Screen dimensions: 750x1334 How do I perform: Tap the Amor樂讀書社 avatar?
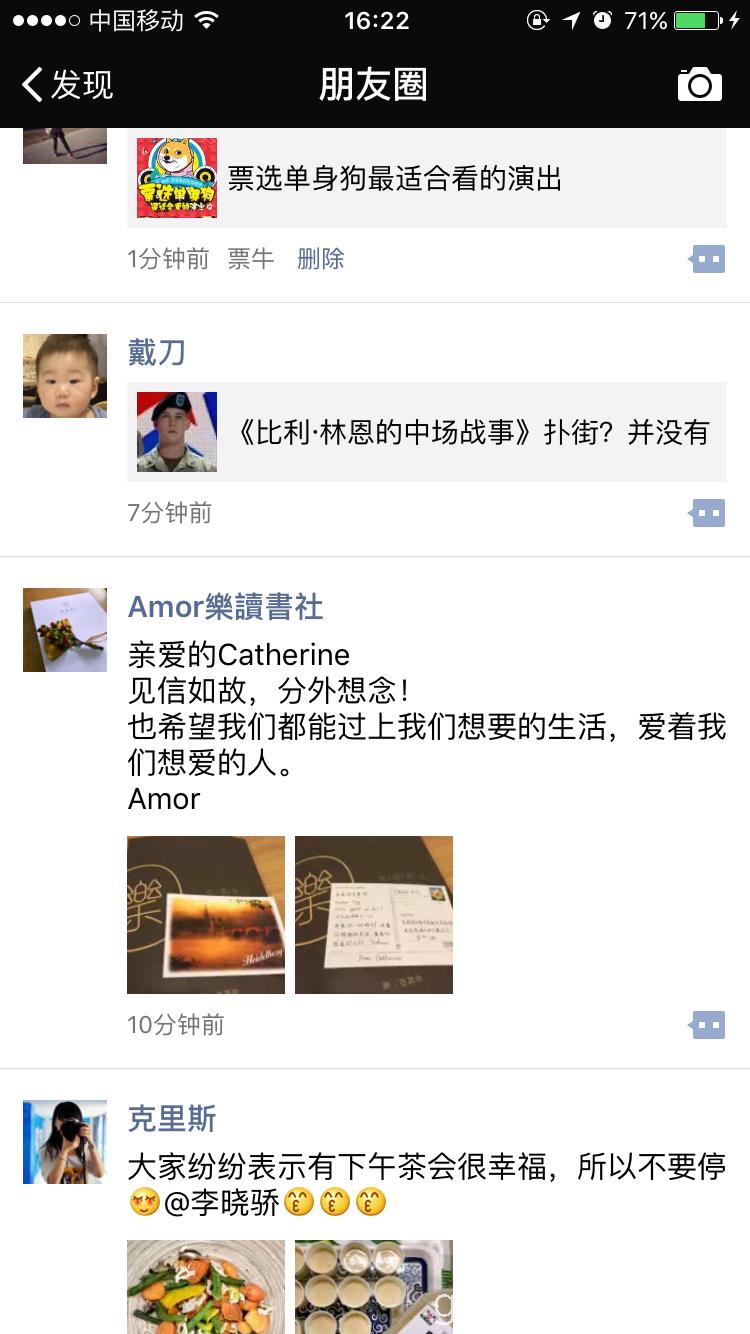pyautogui.click(x=65, y=630)
